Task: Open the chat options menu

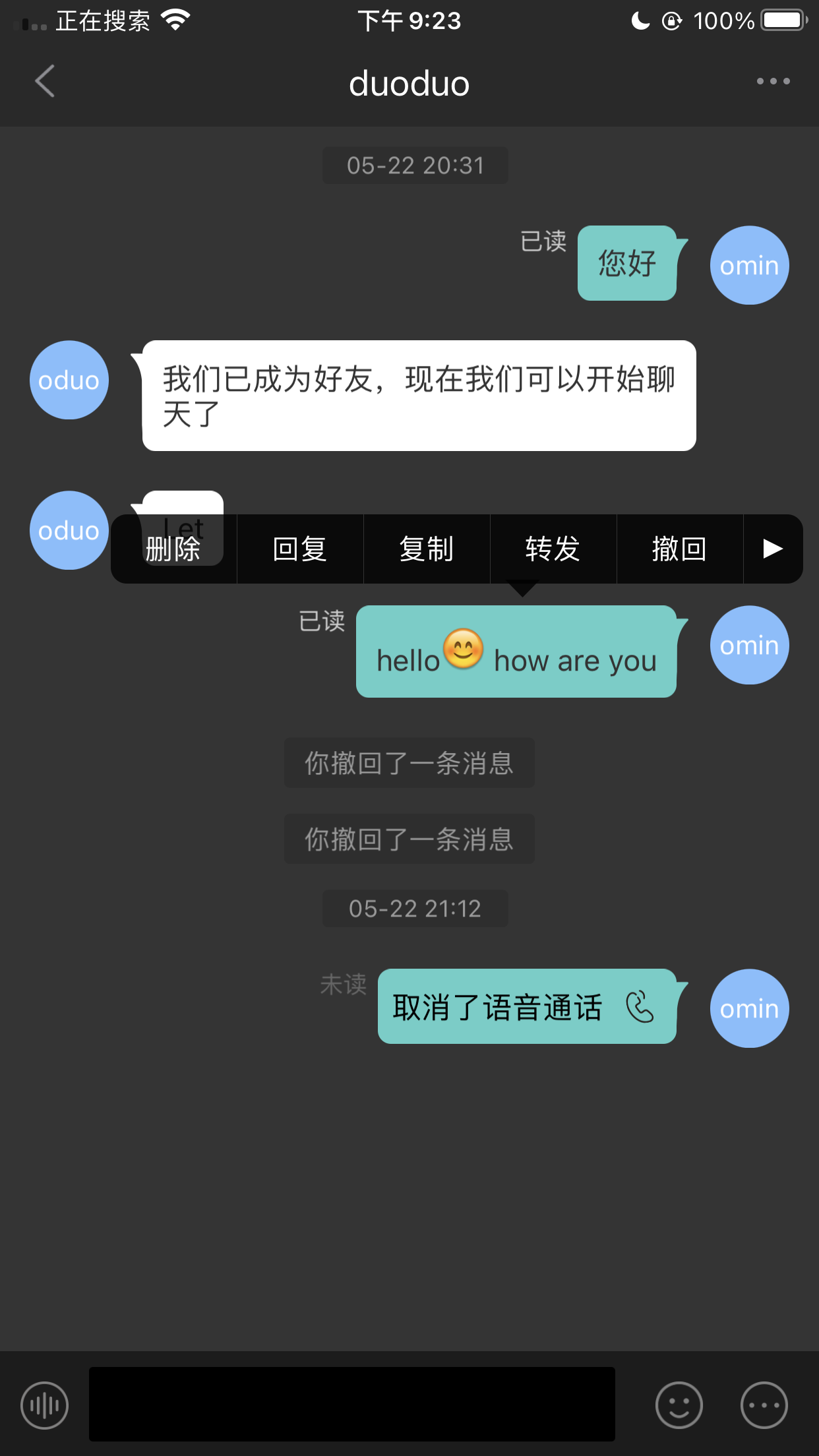Action: point(773,82)
